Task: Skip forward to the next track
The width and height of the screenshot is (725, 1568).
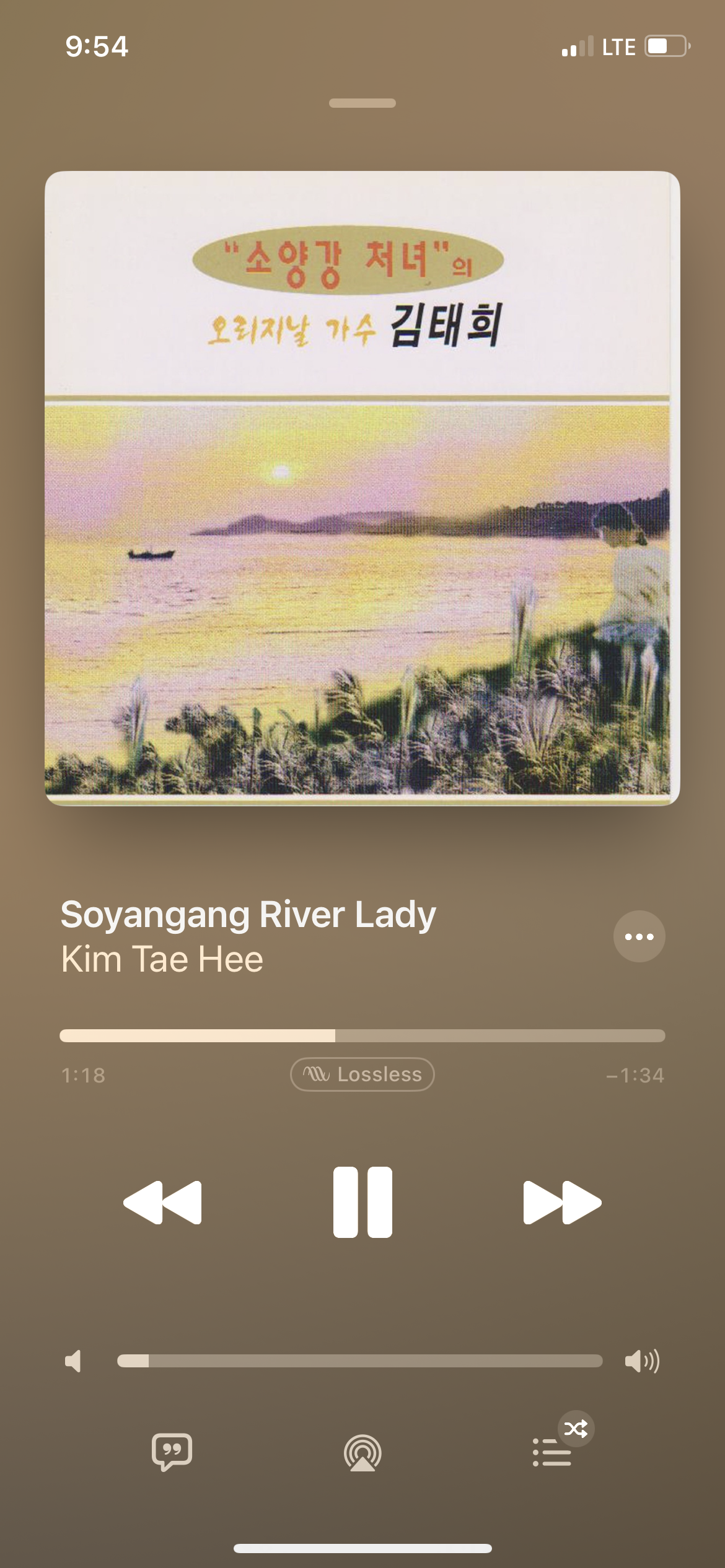Action: [x=562, y=1202]
